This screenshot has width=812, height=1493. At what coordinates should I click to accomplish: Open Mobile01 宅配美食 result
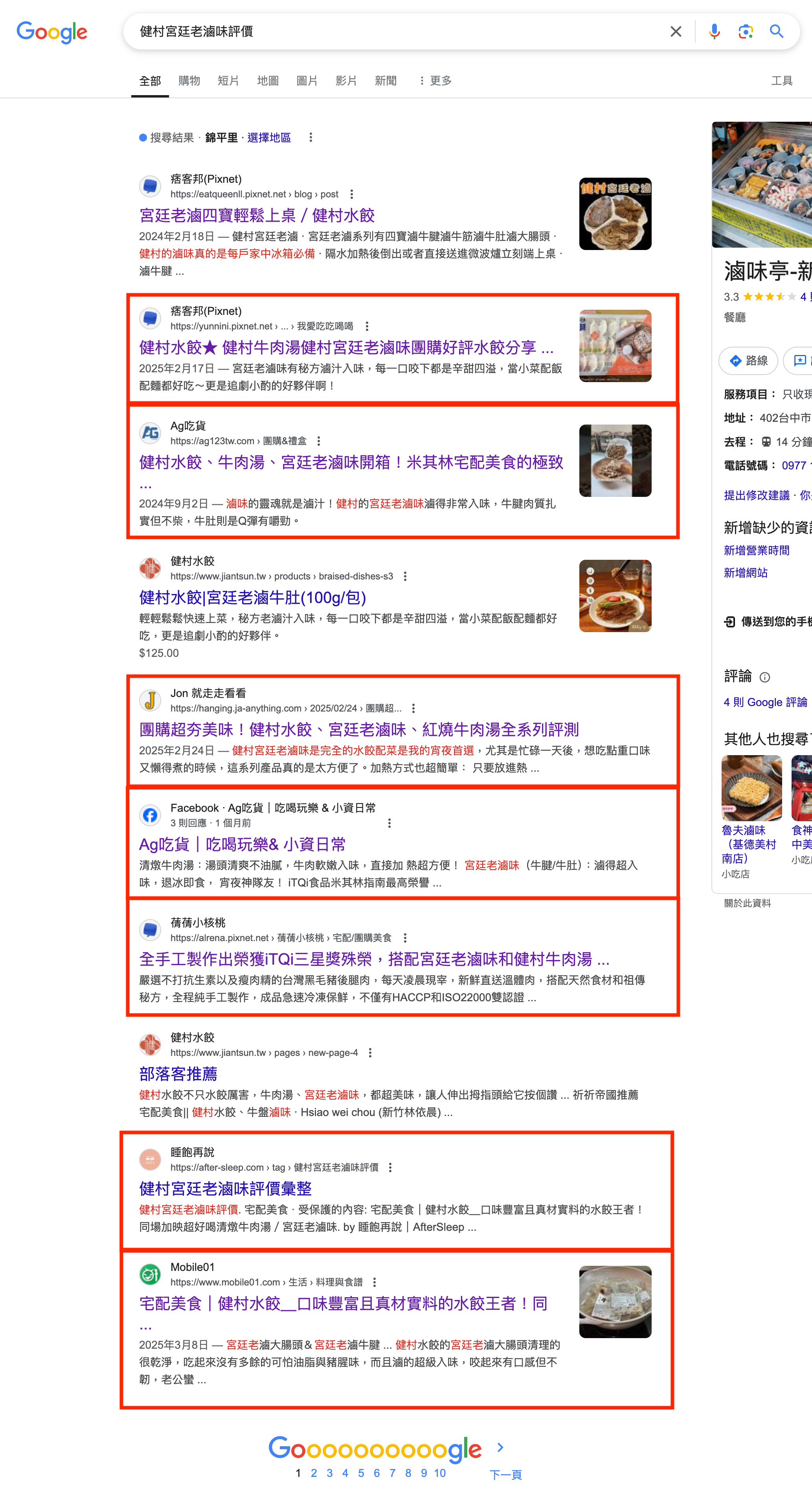[343, 1304]
